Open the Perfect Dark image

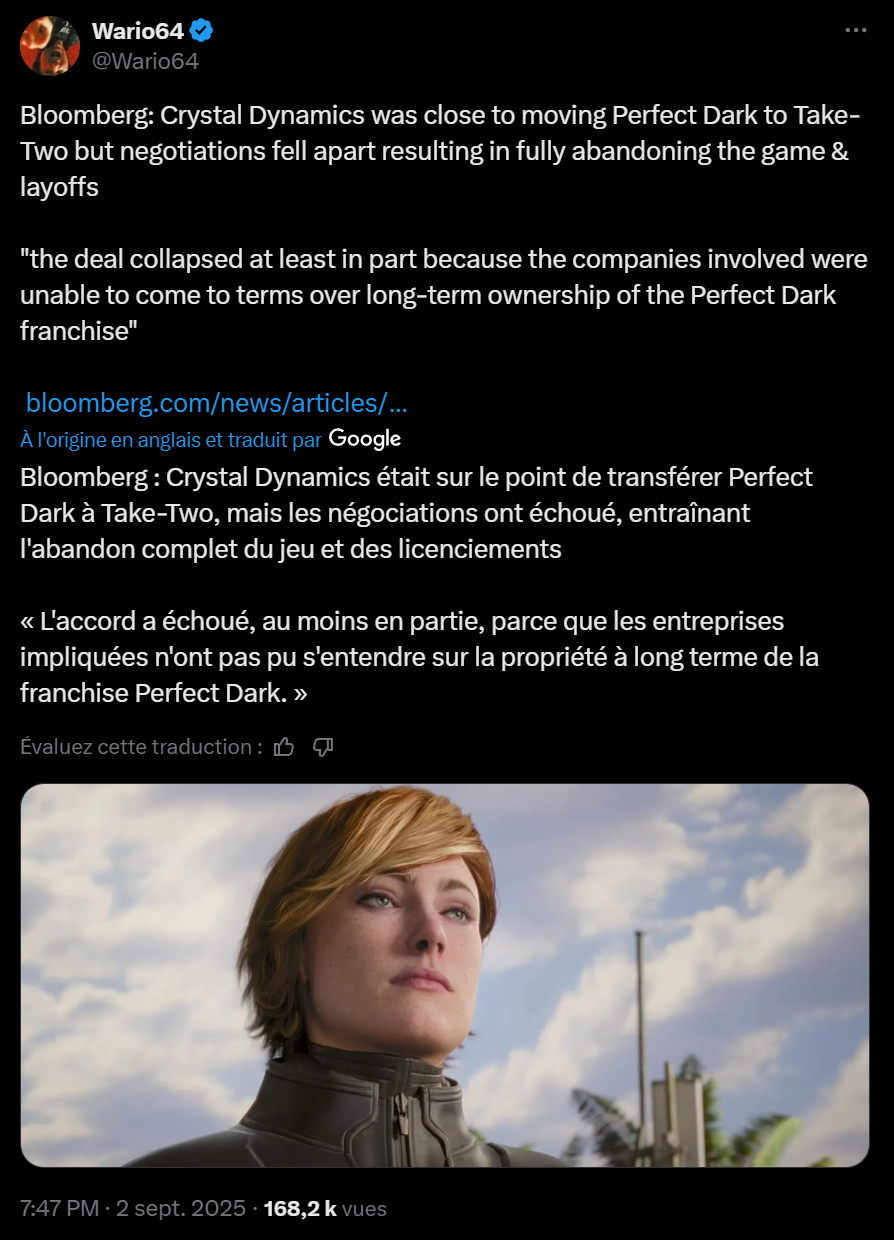pyautogui.click(x=445, y=975)
